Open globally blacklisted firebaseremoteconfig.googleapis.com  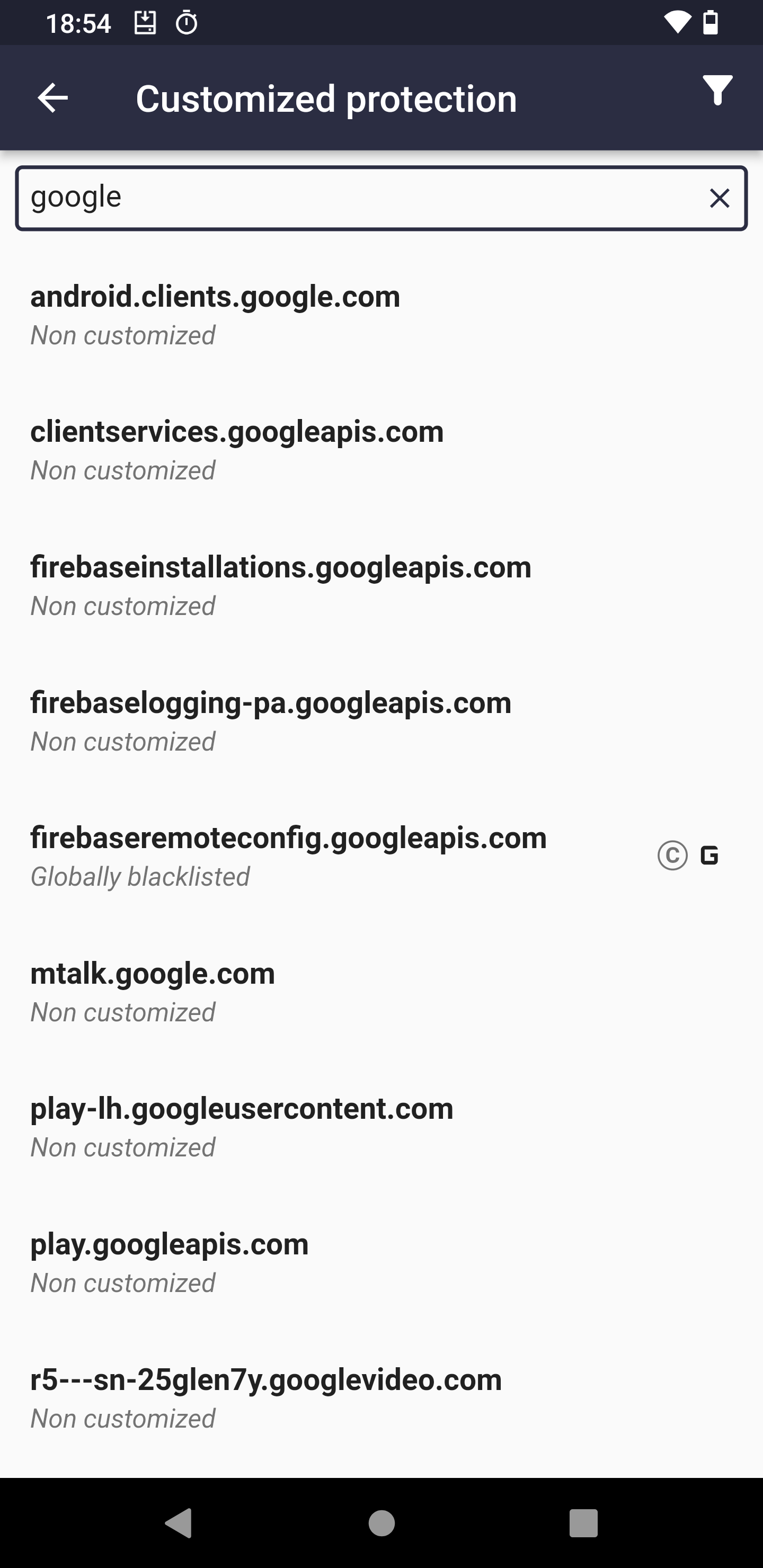[x=381, y=857]
